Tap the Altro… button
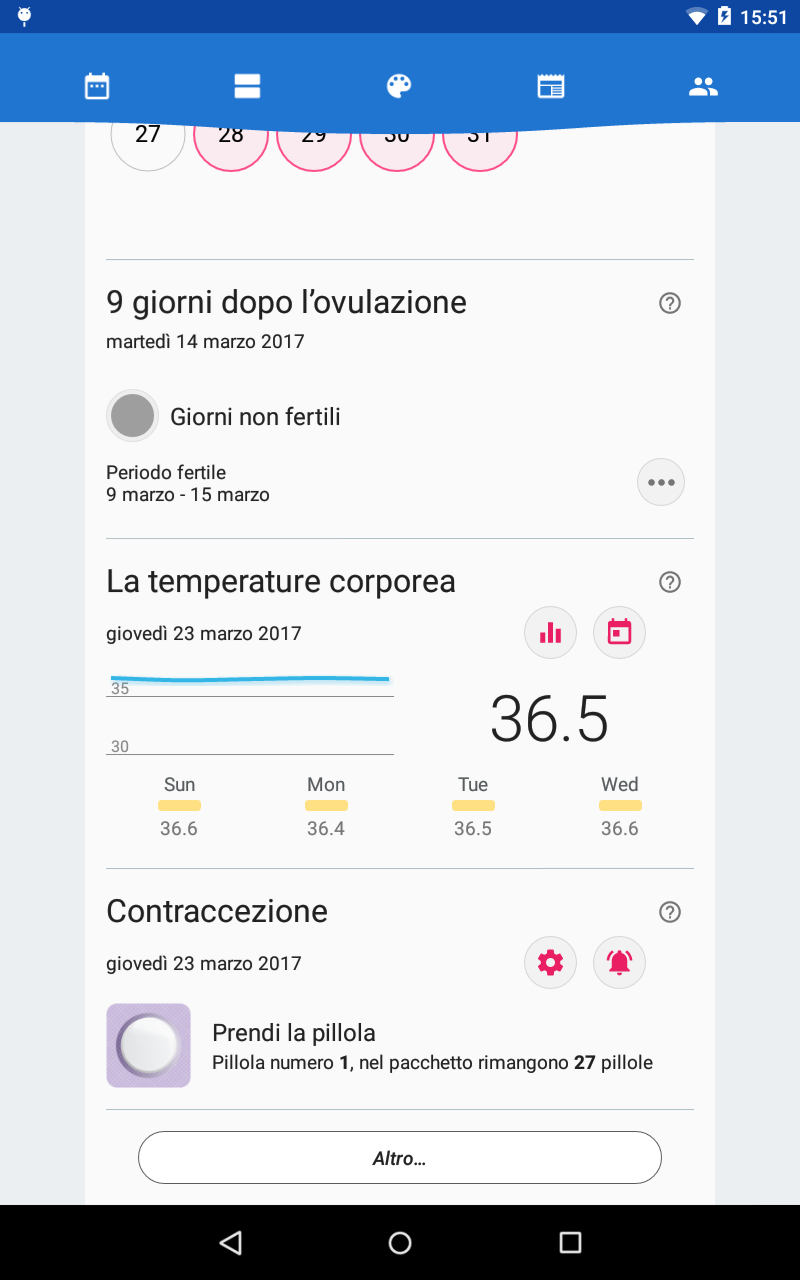The height and width of the screenshot is (1280, 800). [x=400, y=1158]
